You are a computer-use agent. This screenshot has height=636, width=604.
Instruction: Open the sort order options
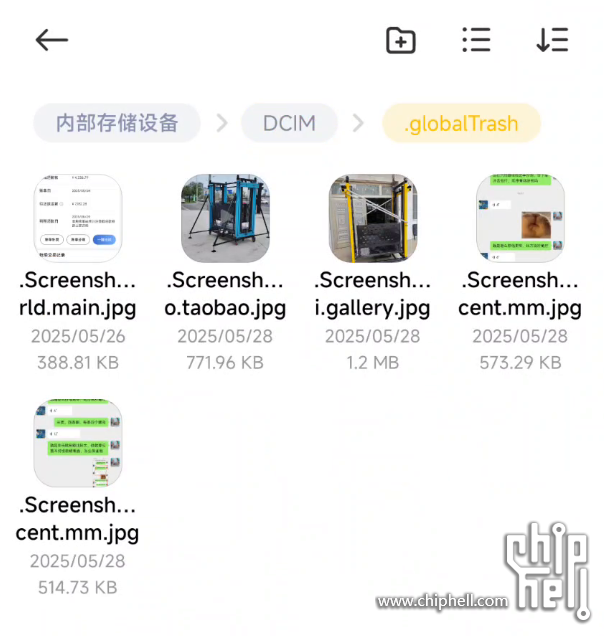pos(552,40)
